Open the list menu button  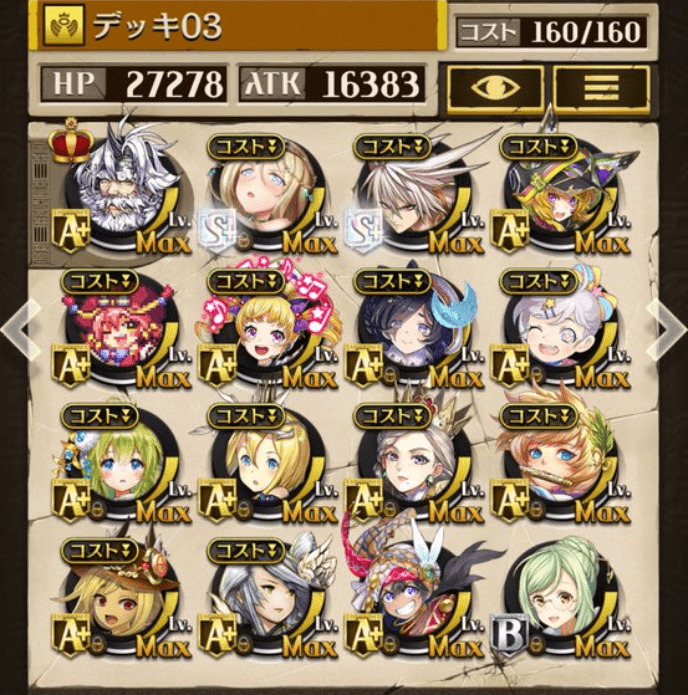[602, 89]
